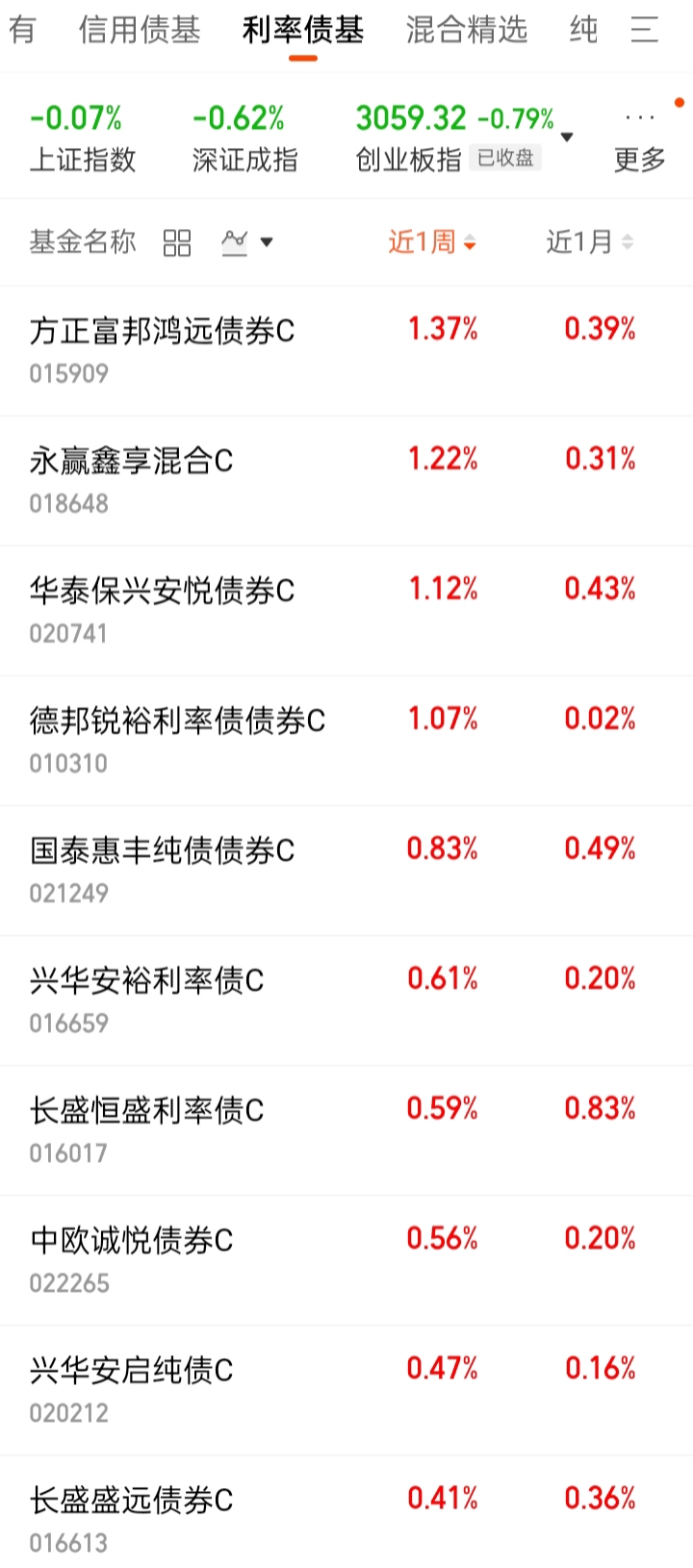Open the chart display dropdown
This screenshot has height=1568, width=693.
click(247, 242)
